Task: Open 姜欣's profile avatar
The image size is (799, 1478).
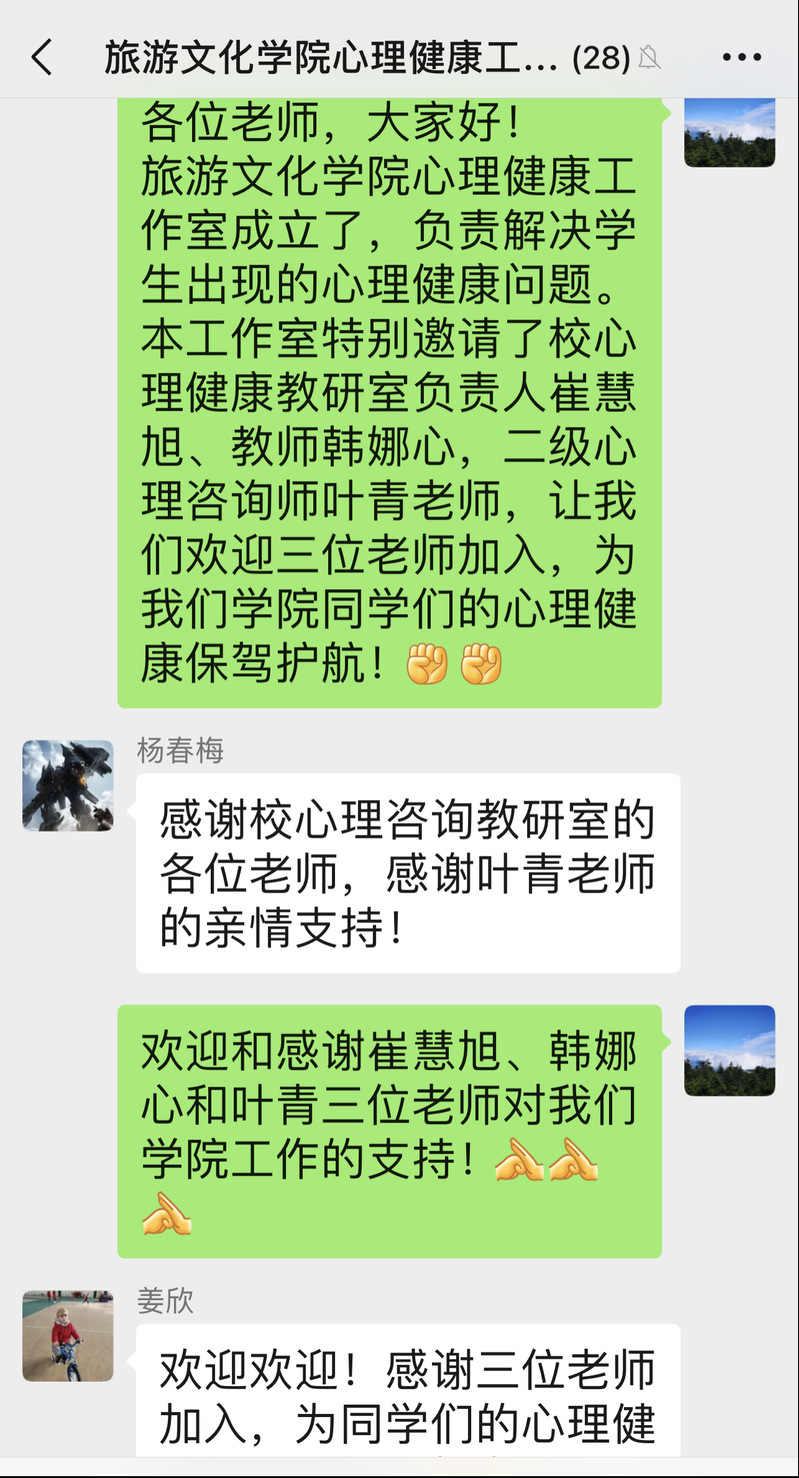Action: click(x=68, y=1336)
